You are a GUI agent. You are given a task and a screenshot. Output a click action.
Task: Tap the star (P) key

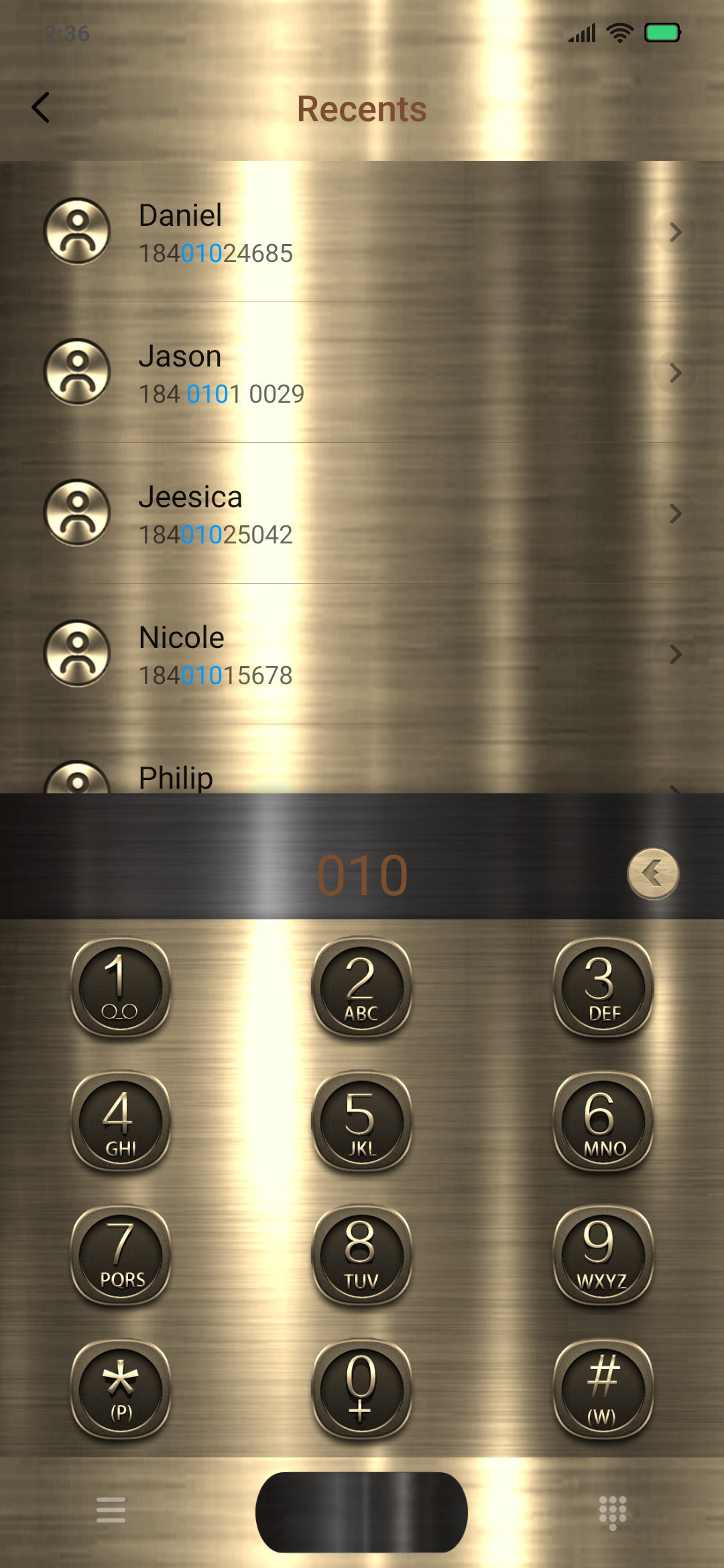pos(121,1389)
